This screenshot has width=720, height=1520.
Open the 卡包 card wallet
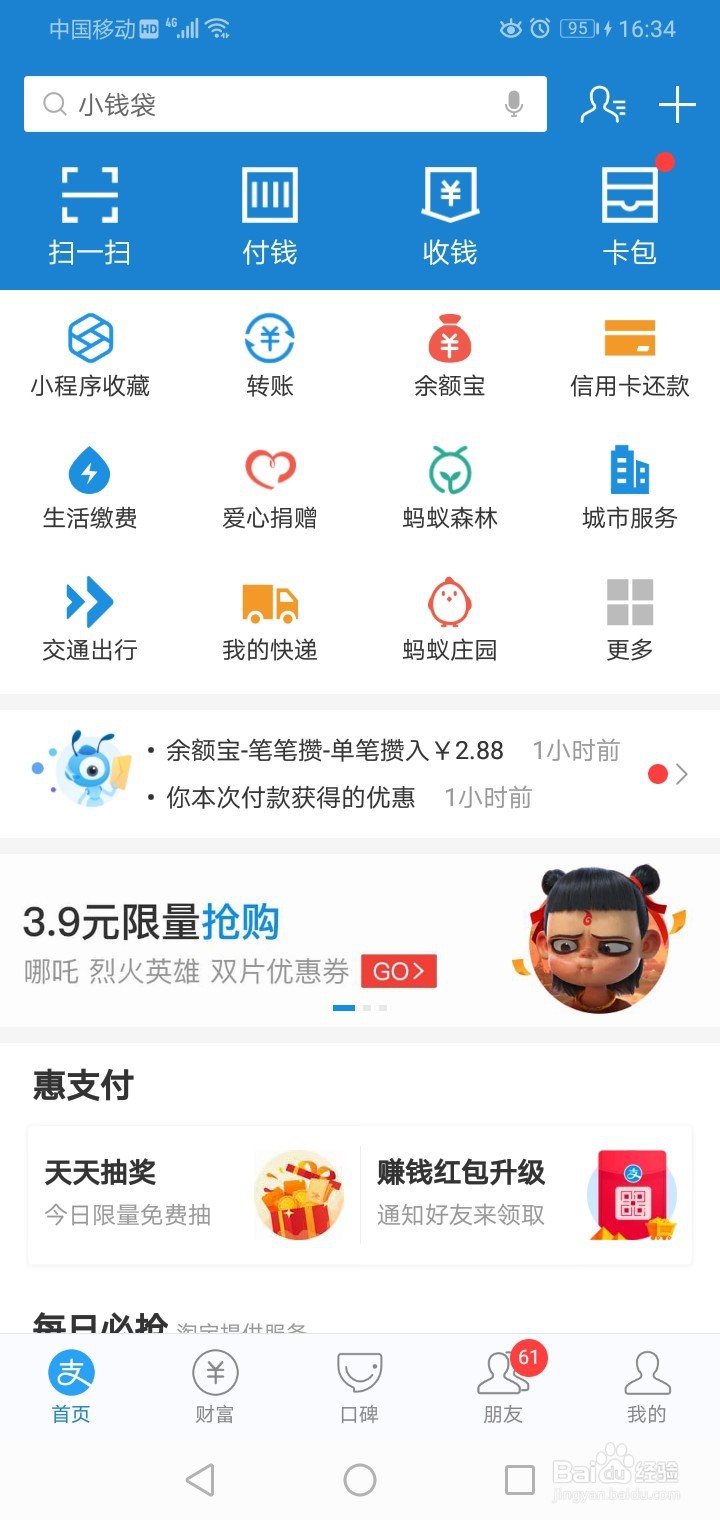628,210
